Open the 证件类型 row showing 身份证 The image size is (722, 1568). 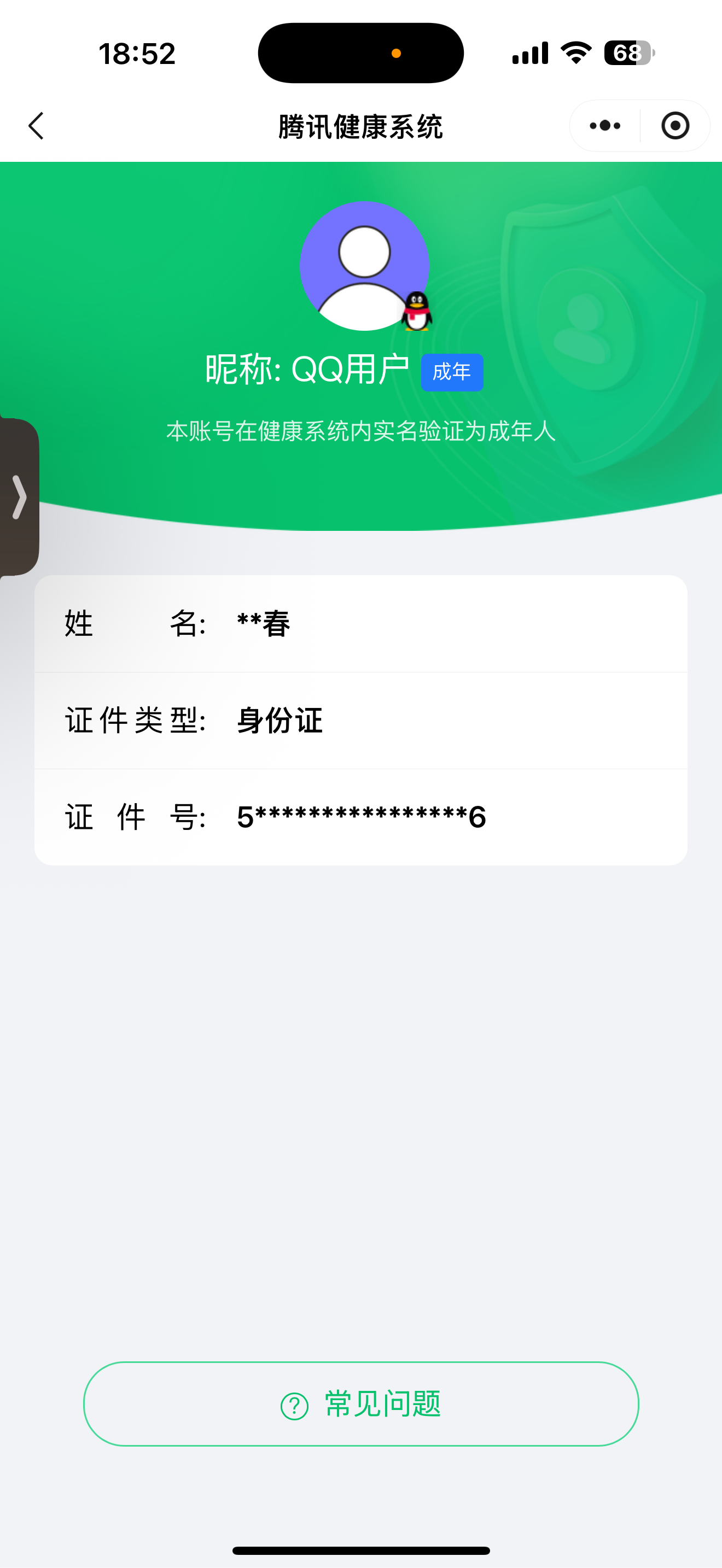(x=361, y=720)
